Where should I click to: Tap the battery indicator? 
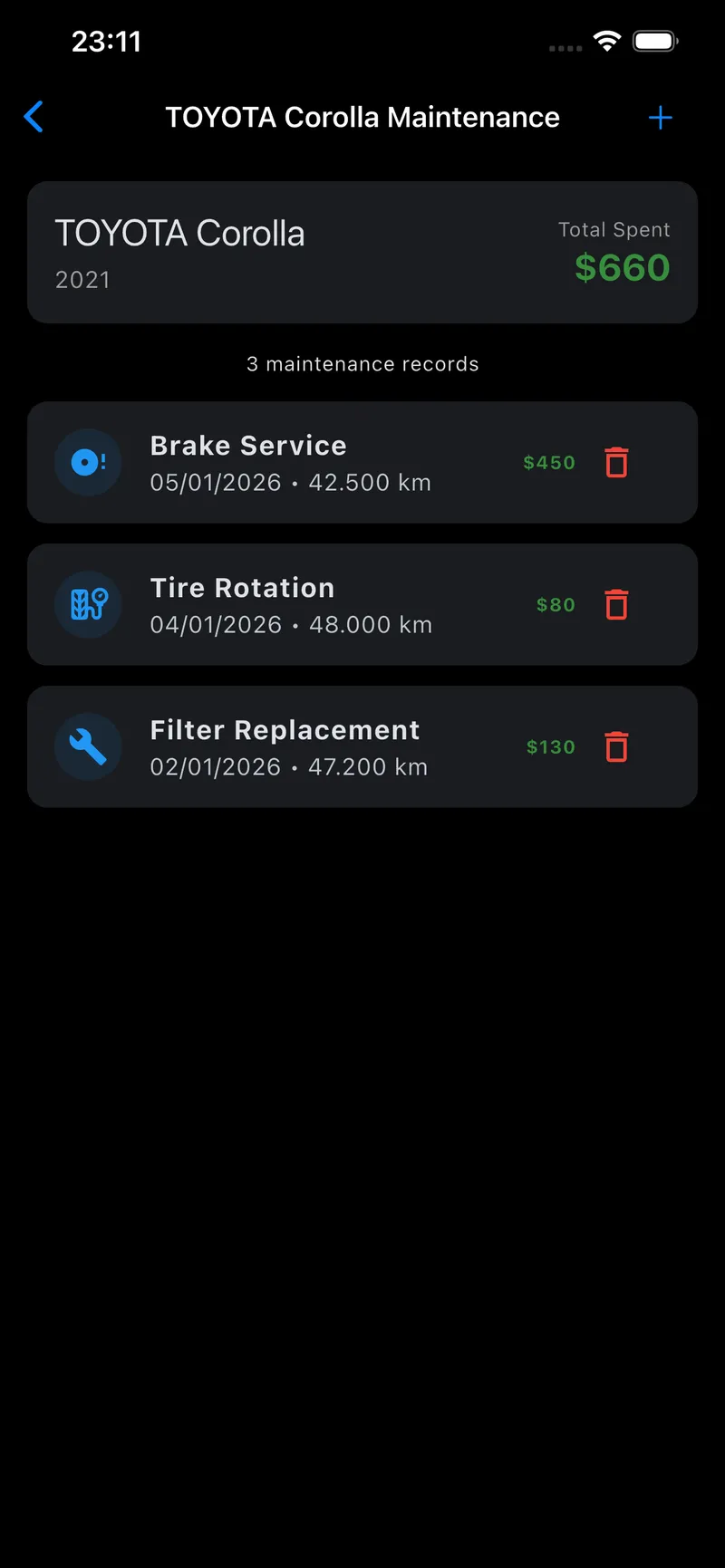654,40
